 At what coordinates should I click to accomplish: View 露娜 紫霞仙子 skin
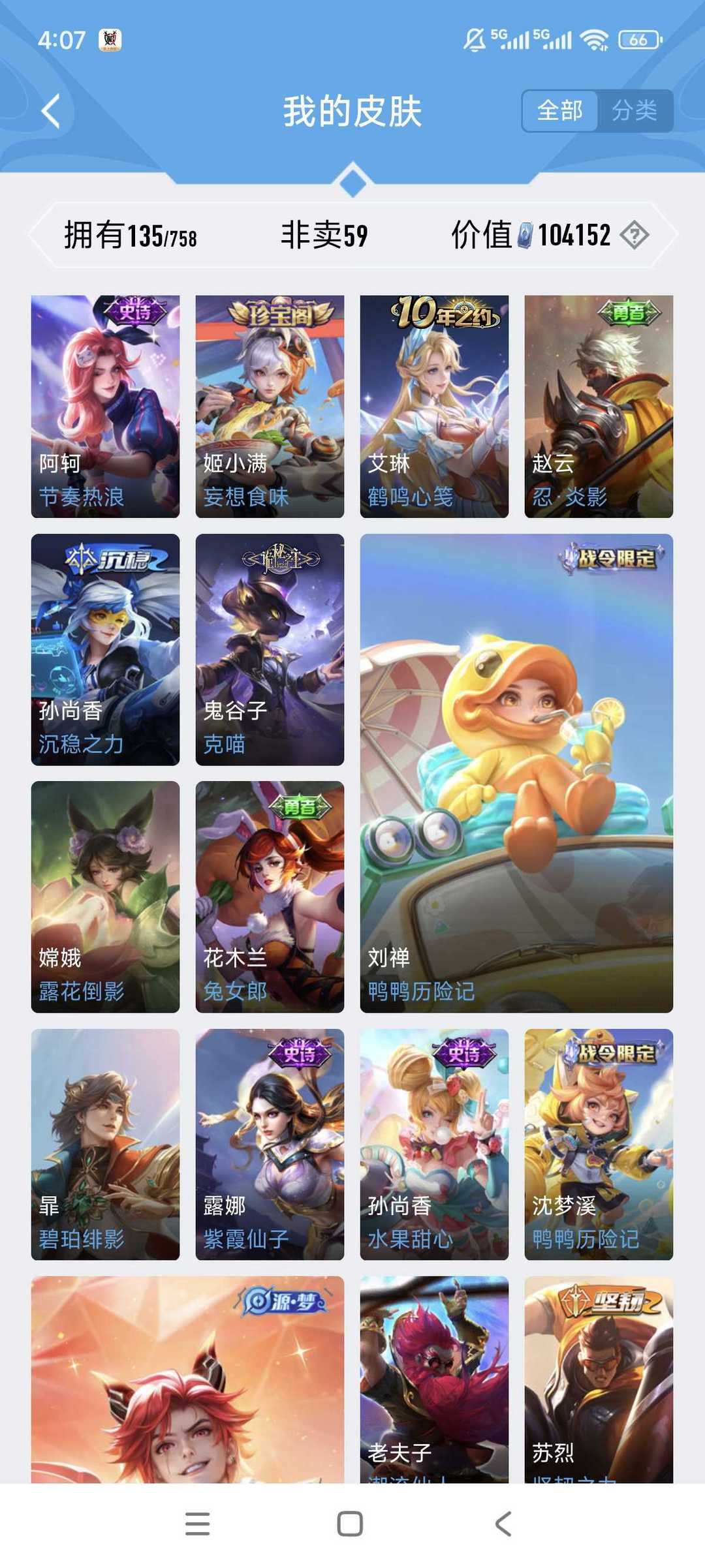click(270, 1145)
